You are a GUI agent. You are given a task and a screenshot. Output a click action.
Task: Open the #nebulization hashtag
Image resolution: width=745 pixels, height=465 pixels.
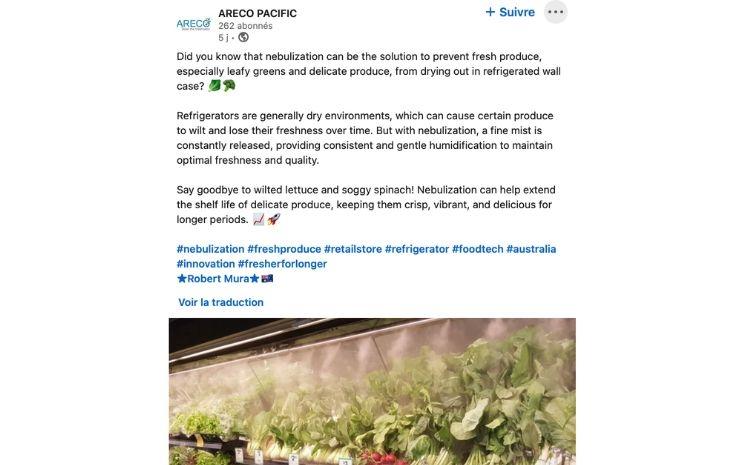click(210, 249)
